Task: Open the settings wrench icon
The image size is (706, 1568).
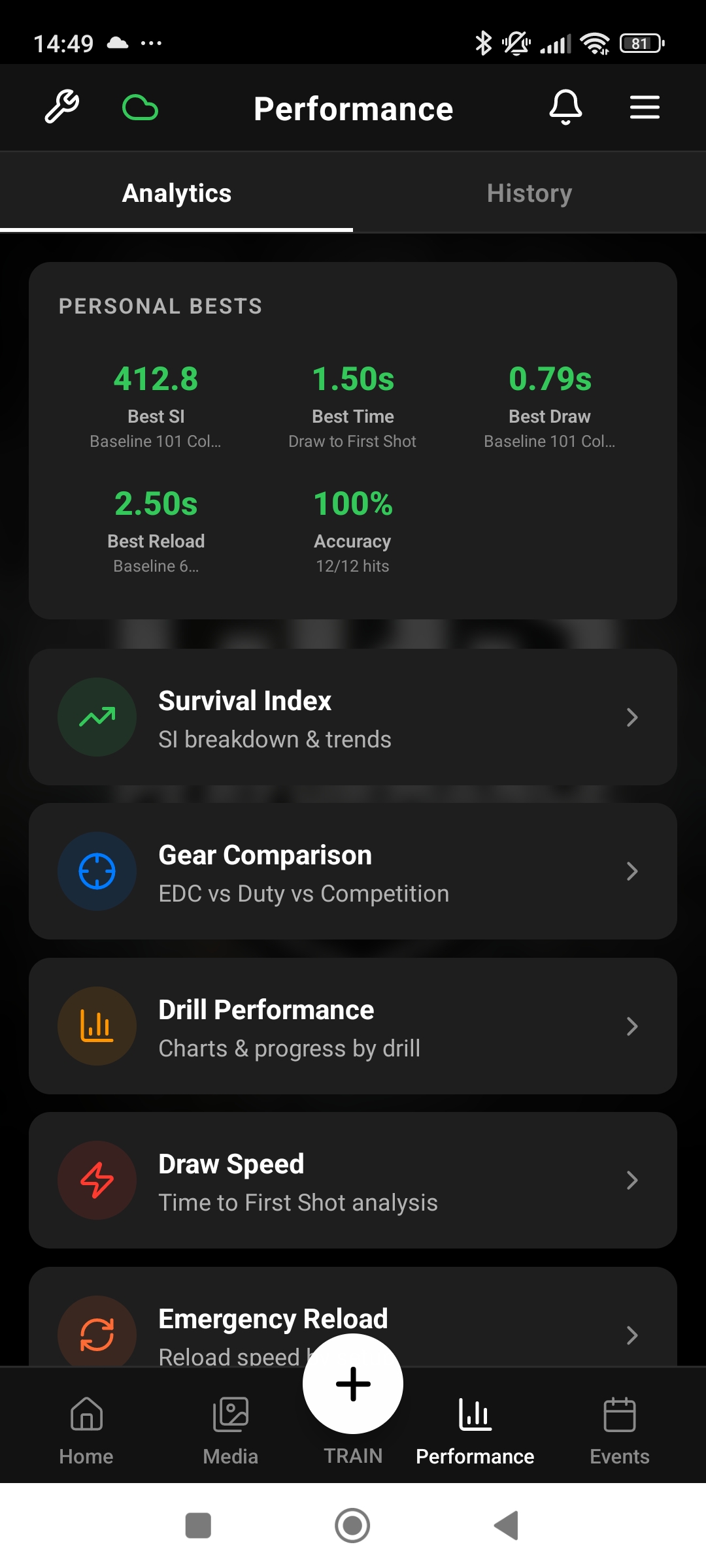Action: (x=62, y=106)
